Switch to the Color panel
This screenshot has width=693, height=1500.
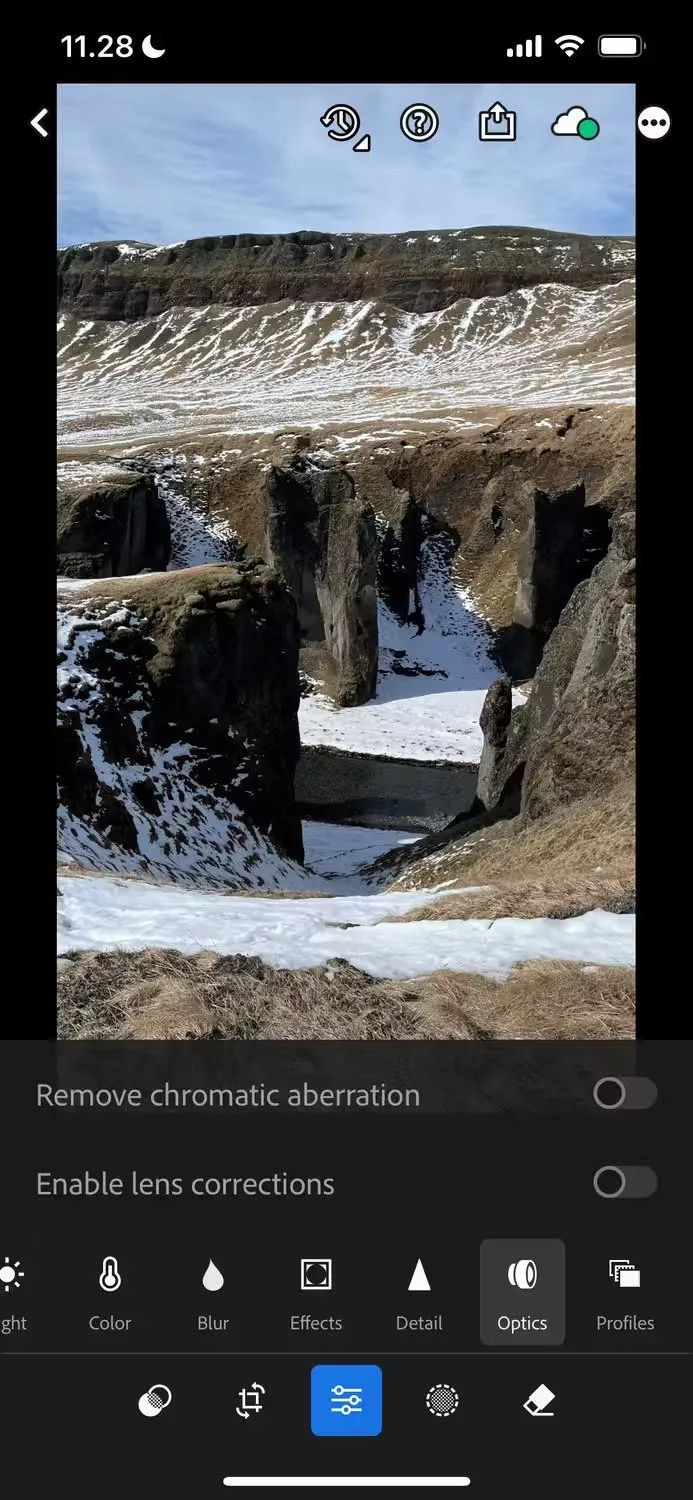pos(110,1292)
